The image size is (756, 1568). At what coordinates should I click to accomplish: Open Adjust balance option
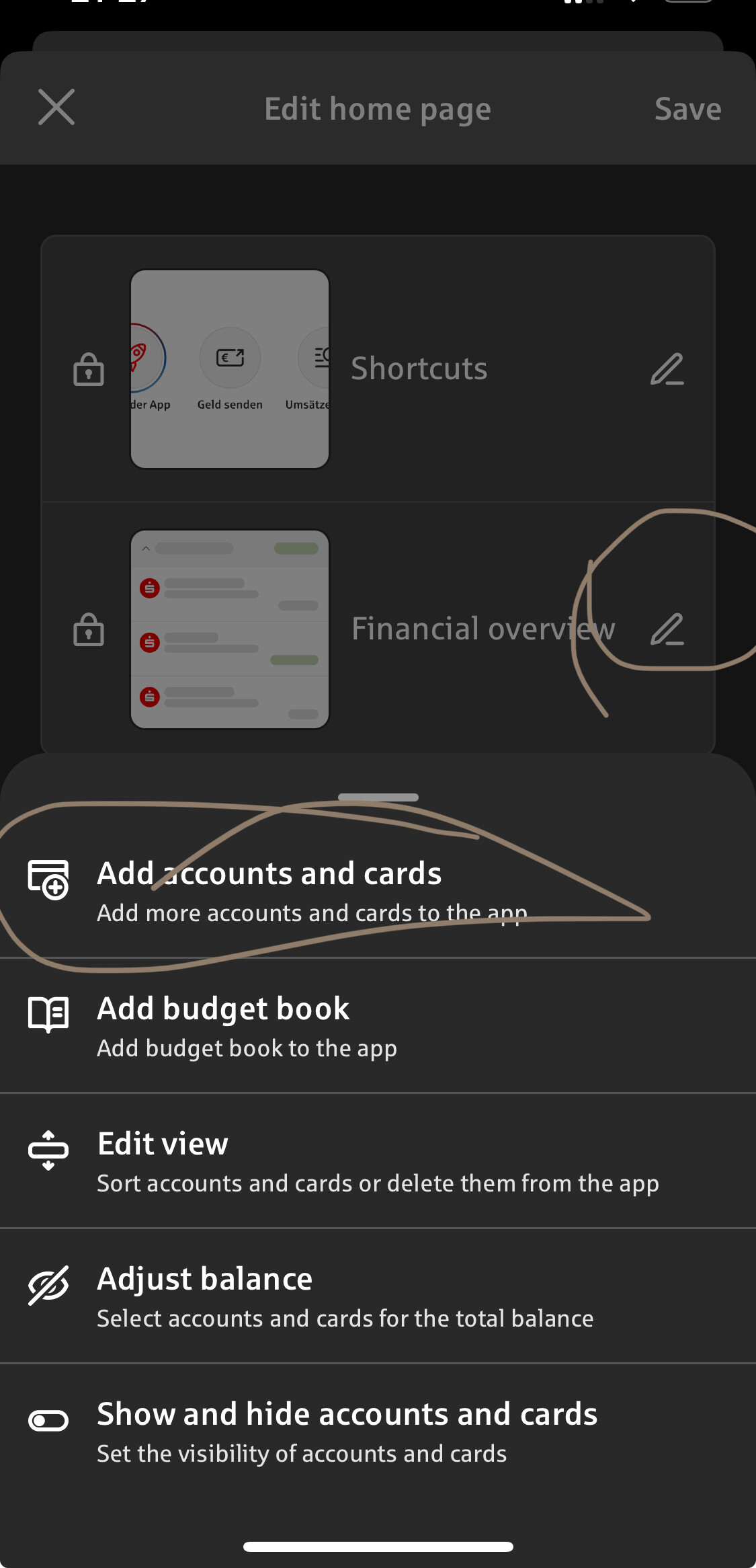point(378,1296)
